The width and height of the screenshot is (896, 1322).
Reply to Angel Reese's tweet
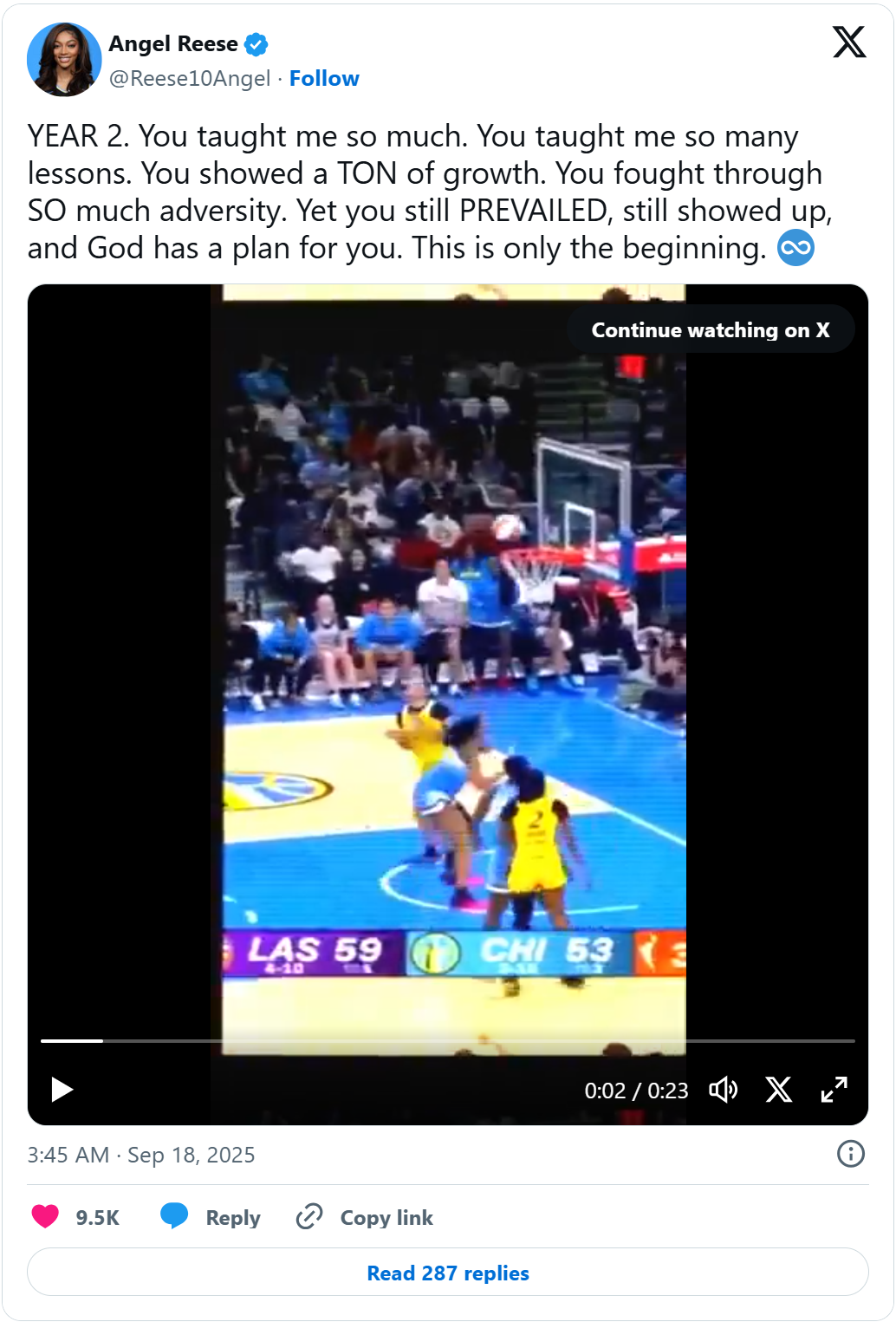(x=211, y=1217)
